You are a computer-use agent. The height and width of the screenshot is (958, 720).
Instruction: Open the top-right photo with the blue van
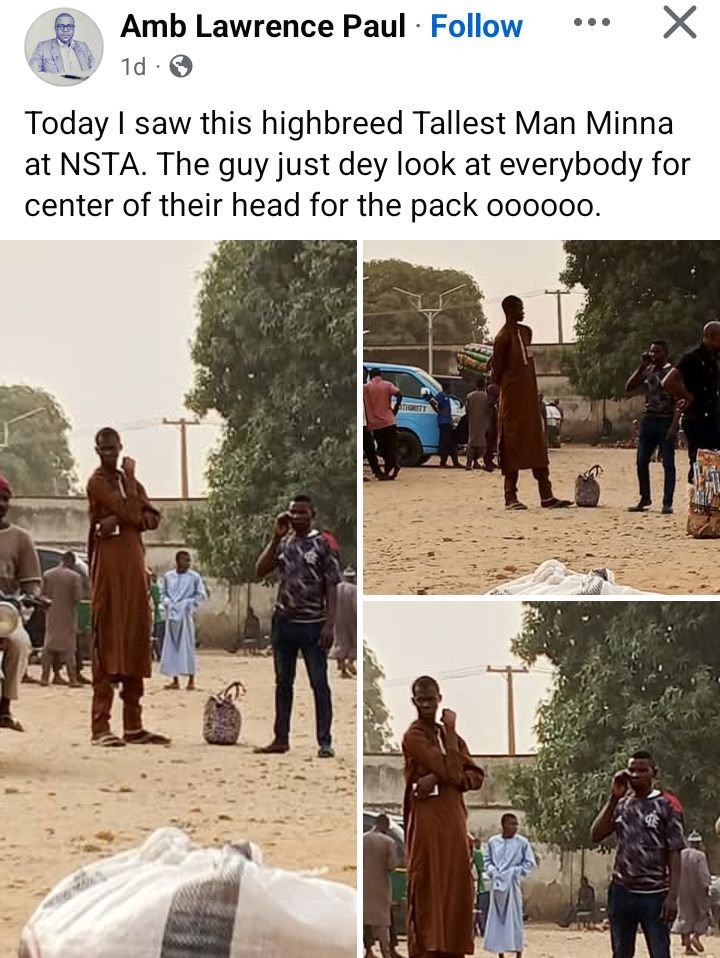click(x=541, y=417)
